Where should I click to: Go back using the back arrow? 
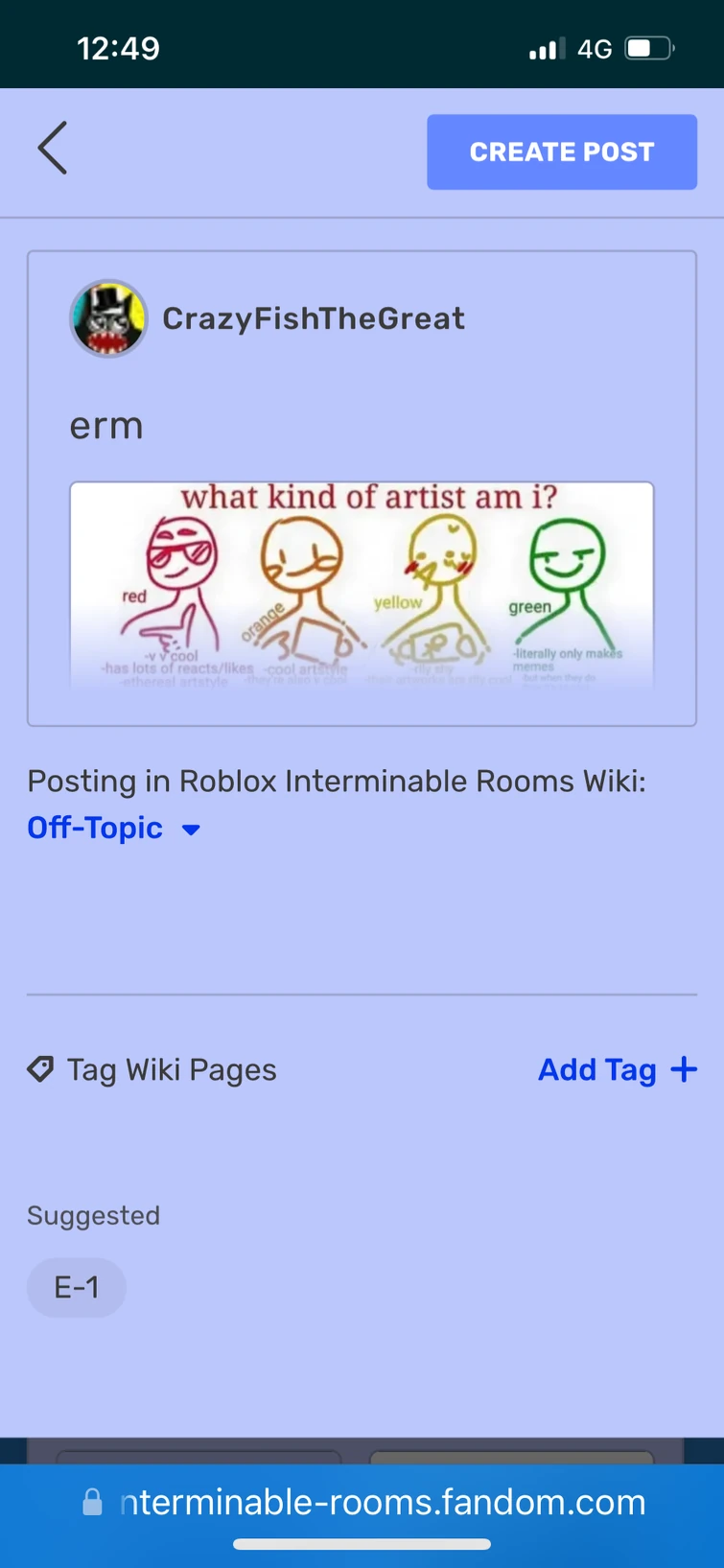(x=53, y=149)
